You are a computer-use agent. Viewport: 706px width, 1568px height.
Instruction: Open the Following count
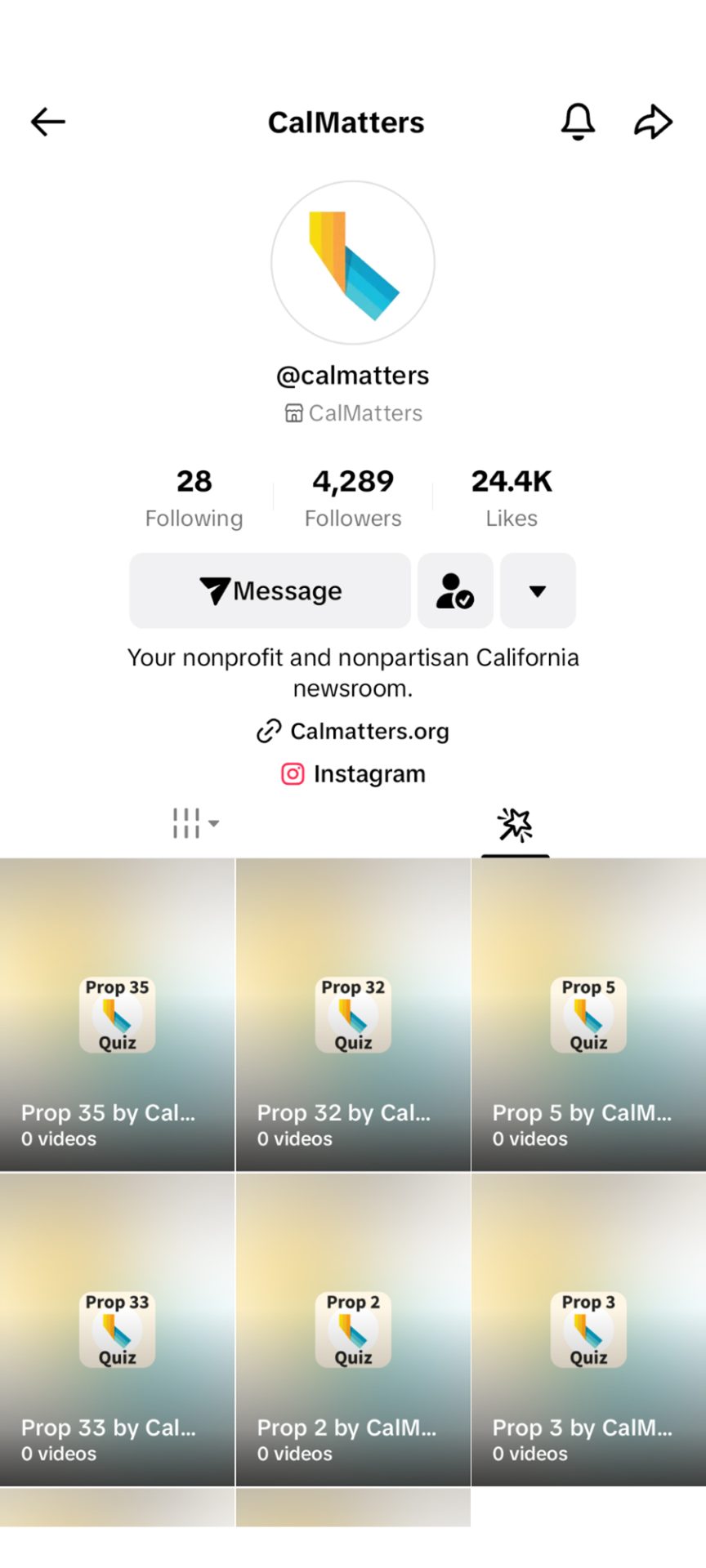pos(194,497)
